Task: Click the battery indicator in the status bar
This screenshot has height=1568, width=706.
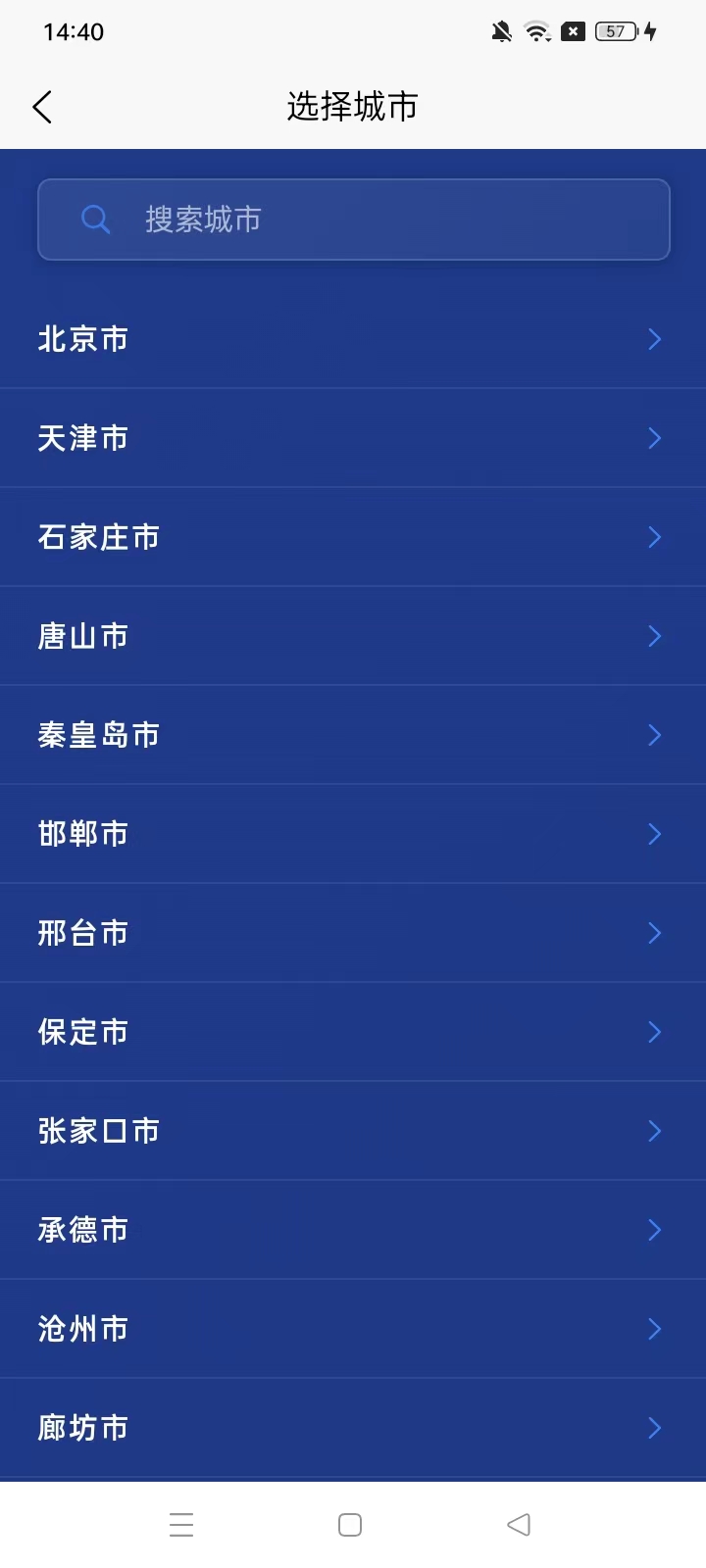Action: [x=615, y=30]
